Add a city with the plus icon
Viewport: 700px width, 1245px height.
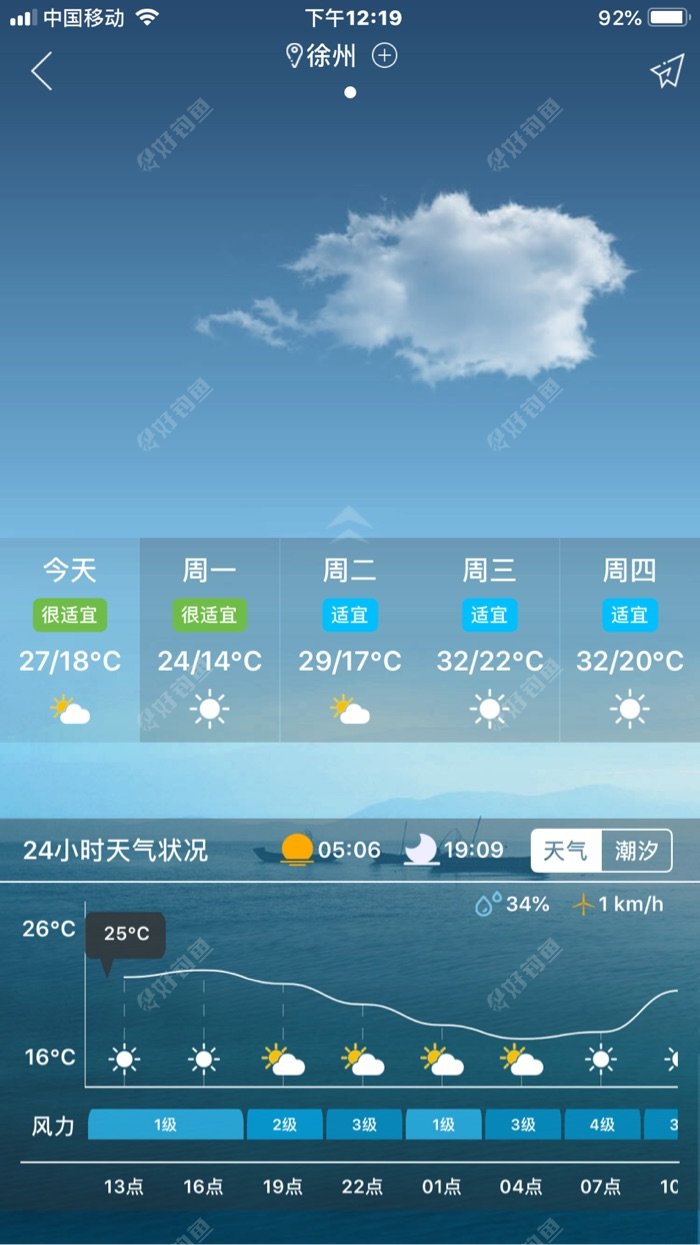(x=385, y=56)
